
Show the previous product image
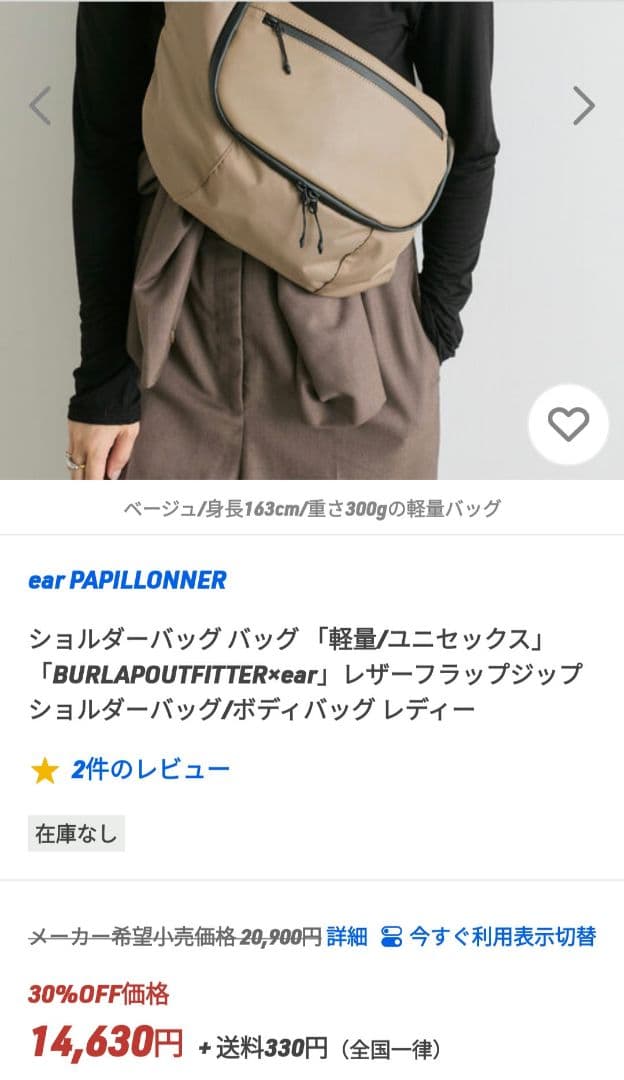click(x=39, y=106)
